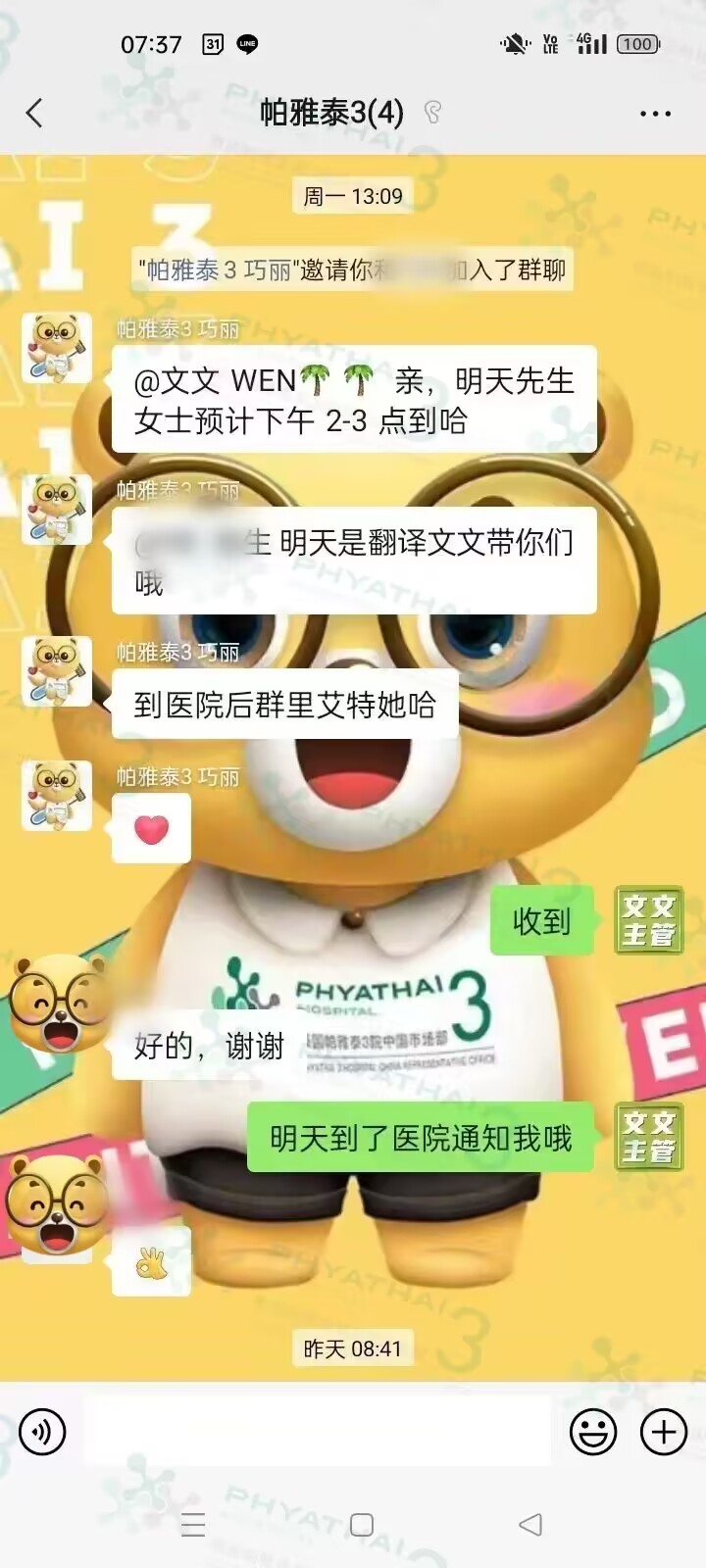Open 巧丽's avatar beside the 到医院后群里艾特她哈 message
Viewport: 706px width, 1568px height.
tap(57, 671)
